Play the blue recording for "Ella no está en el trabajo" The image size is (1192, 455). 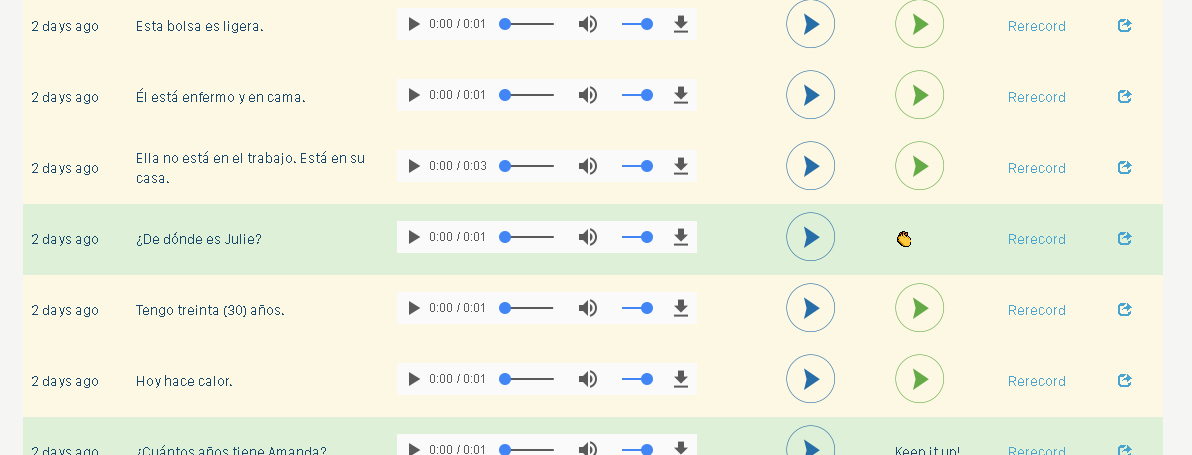[x=810, y=166]
